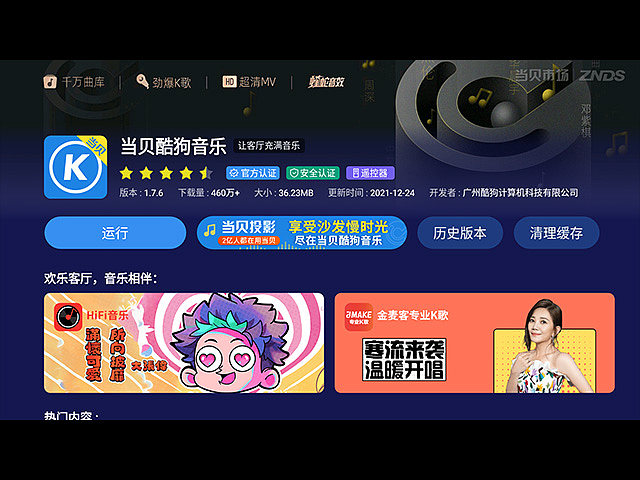The width and height of the screenshot is (640, 480).
Task: Run the 当贝酷狗音乐 app via 运行
Action: [115, 233]
